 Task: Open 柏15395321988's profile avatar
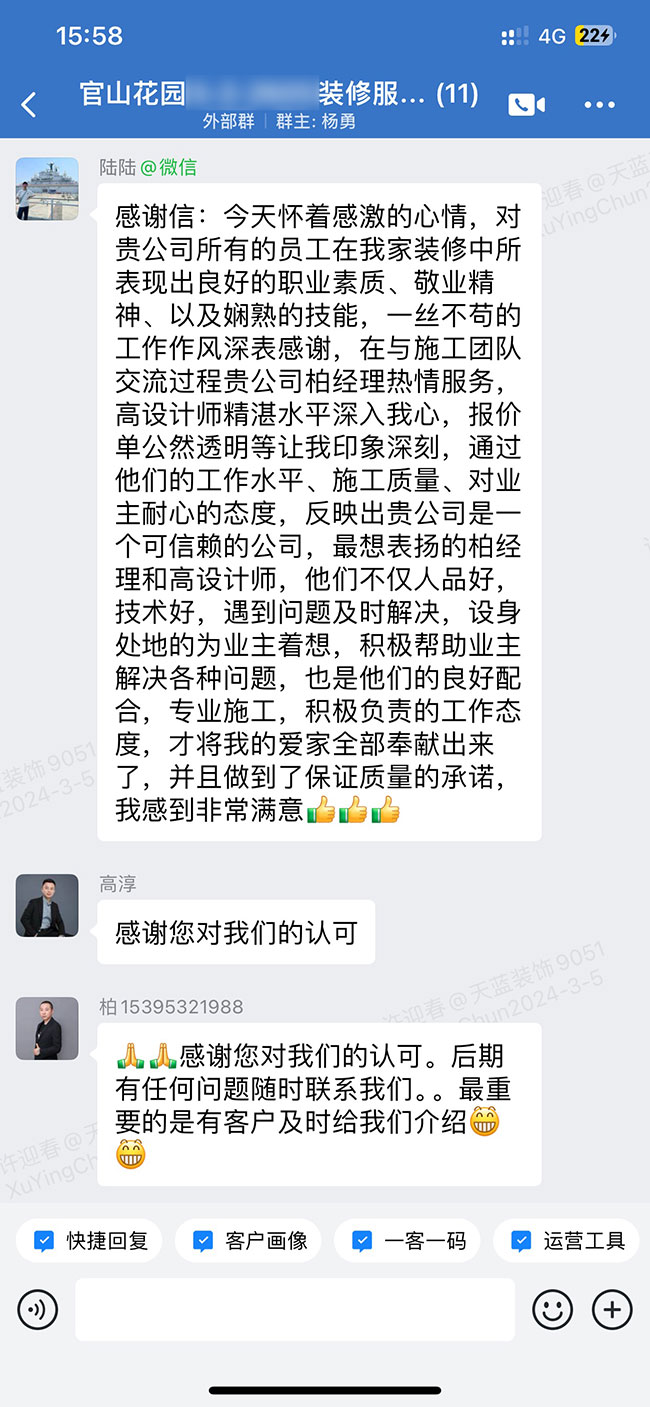coord(47,1028)
